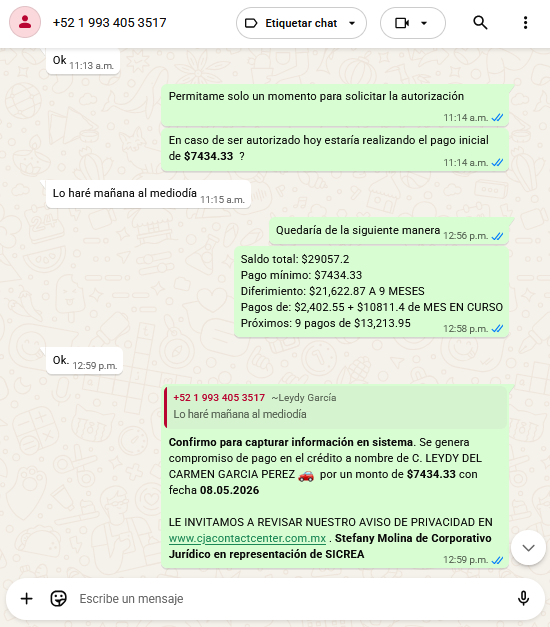
Task: Open the www.cjacontactcenter.com.mx link
Action: [x=247, y=538]
